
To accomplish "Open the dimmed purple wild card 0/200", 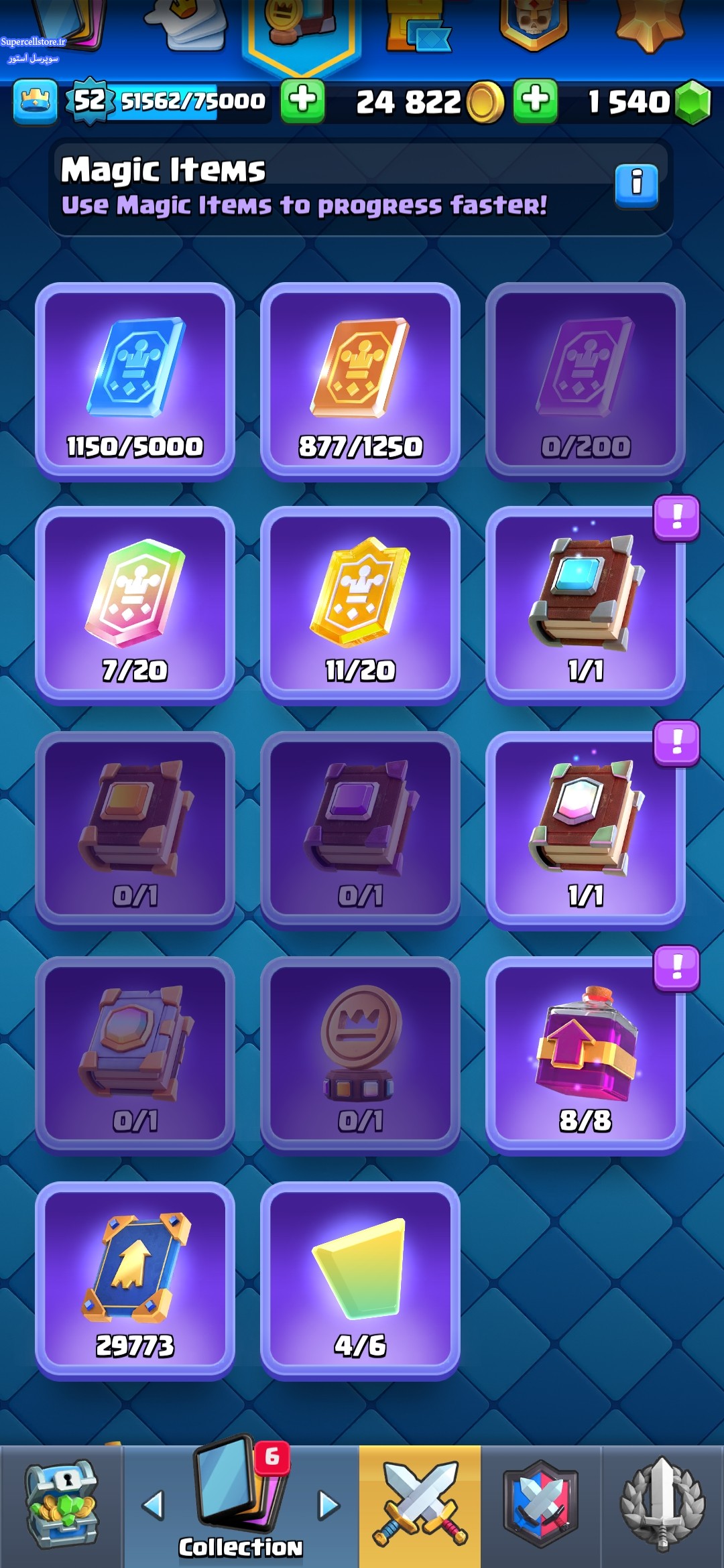I will [585, 381].
